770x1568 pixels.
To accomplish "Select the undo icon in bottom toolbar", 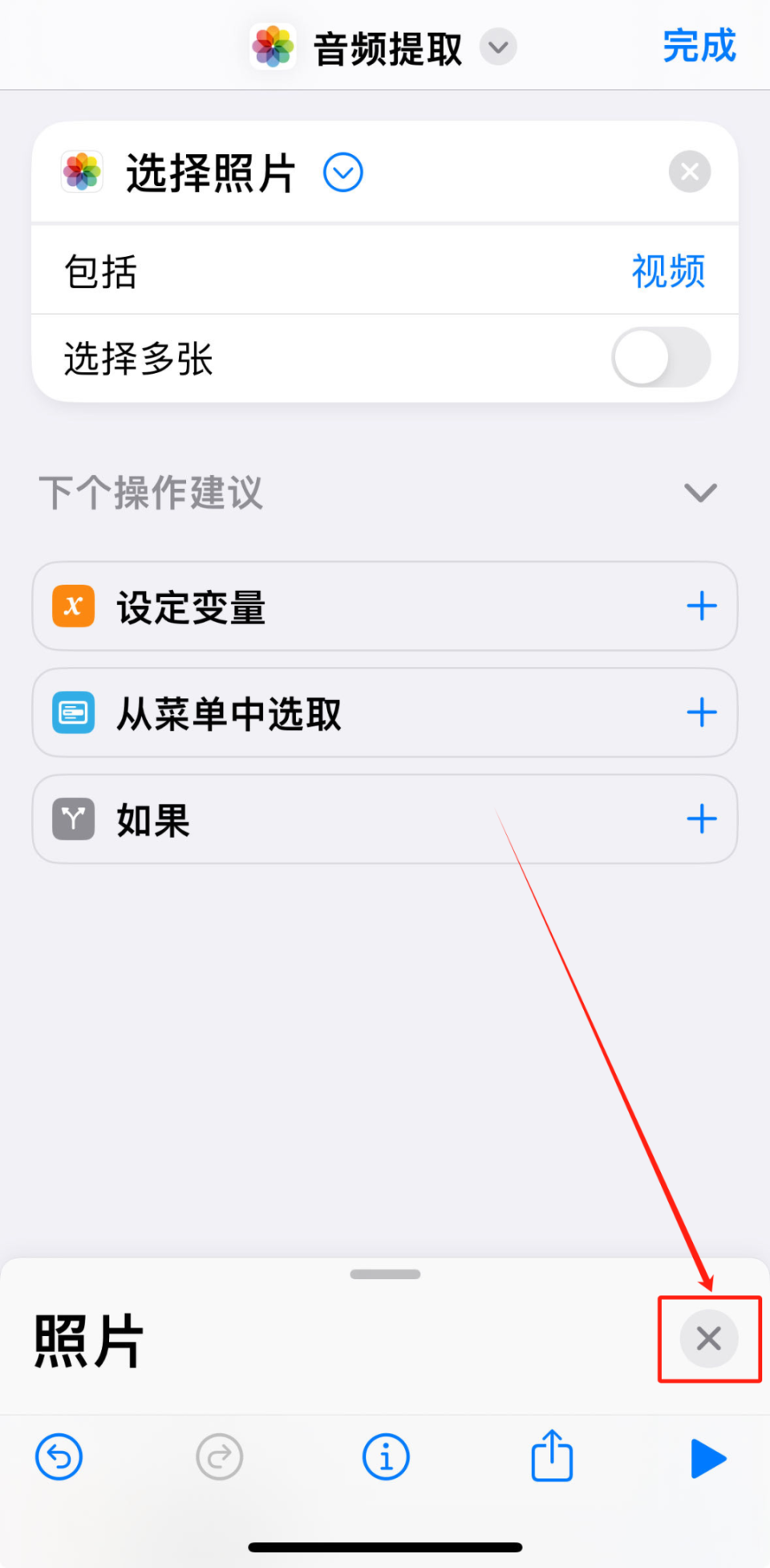I will pyautogui.click(x=58, y=1457).
